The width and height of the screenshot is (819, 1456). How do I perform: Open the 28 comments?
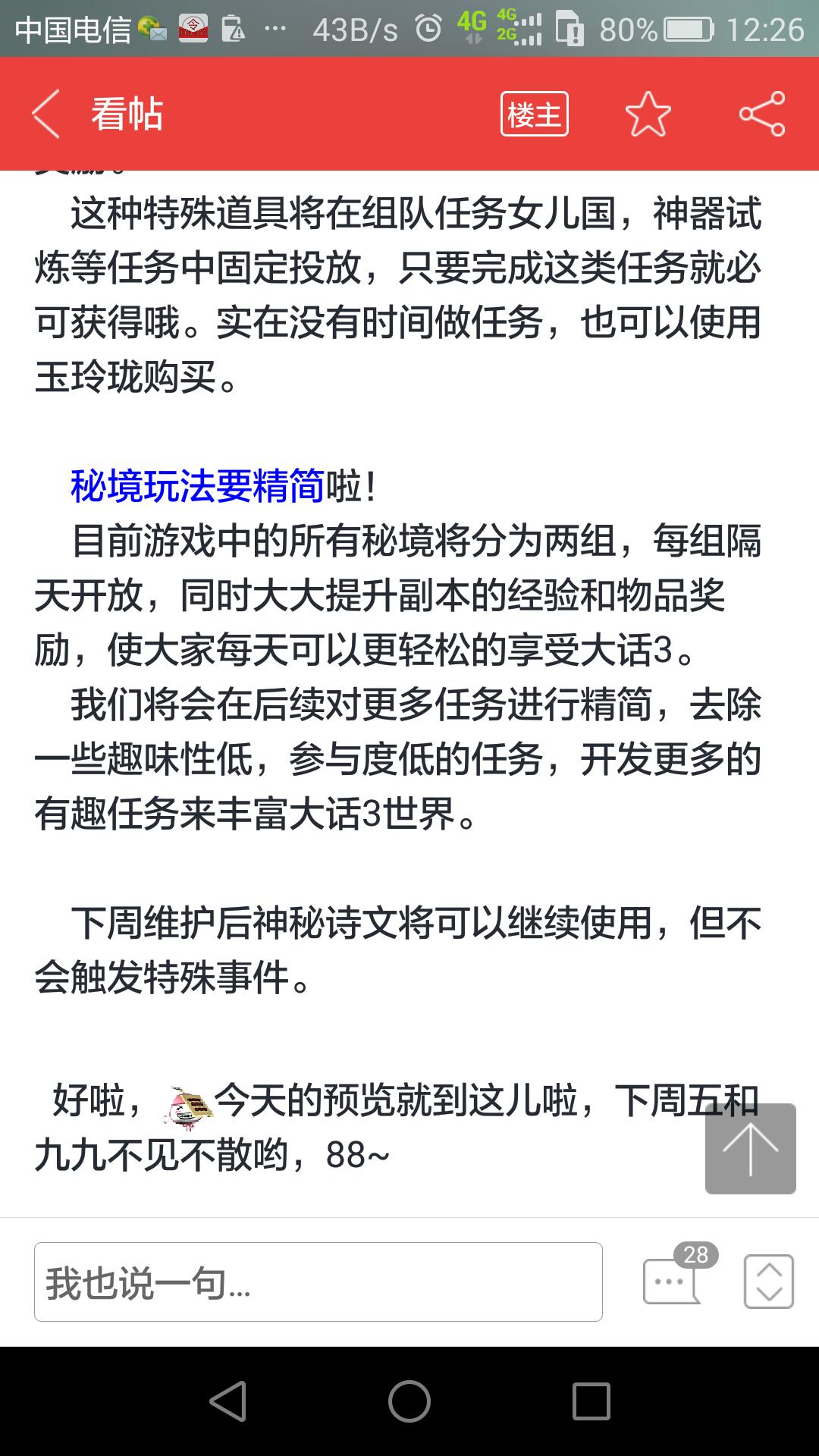[x=673, y=1280]
